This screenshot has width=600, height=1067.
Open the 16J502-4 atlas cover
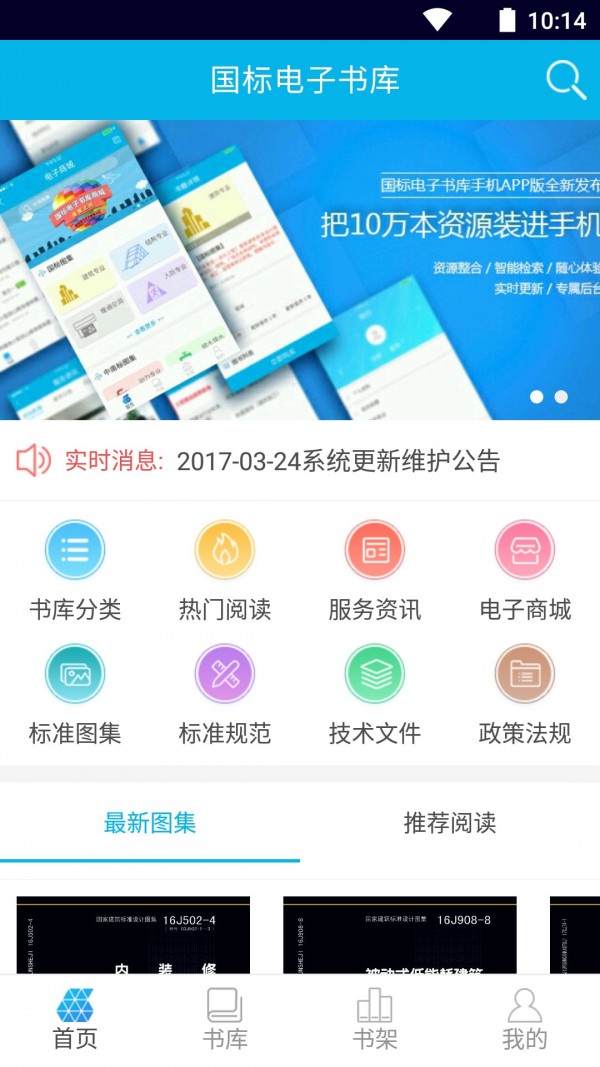133,937
